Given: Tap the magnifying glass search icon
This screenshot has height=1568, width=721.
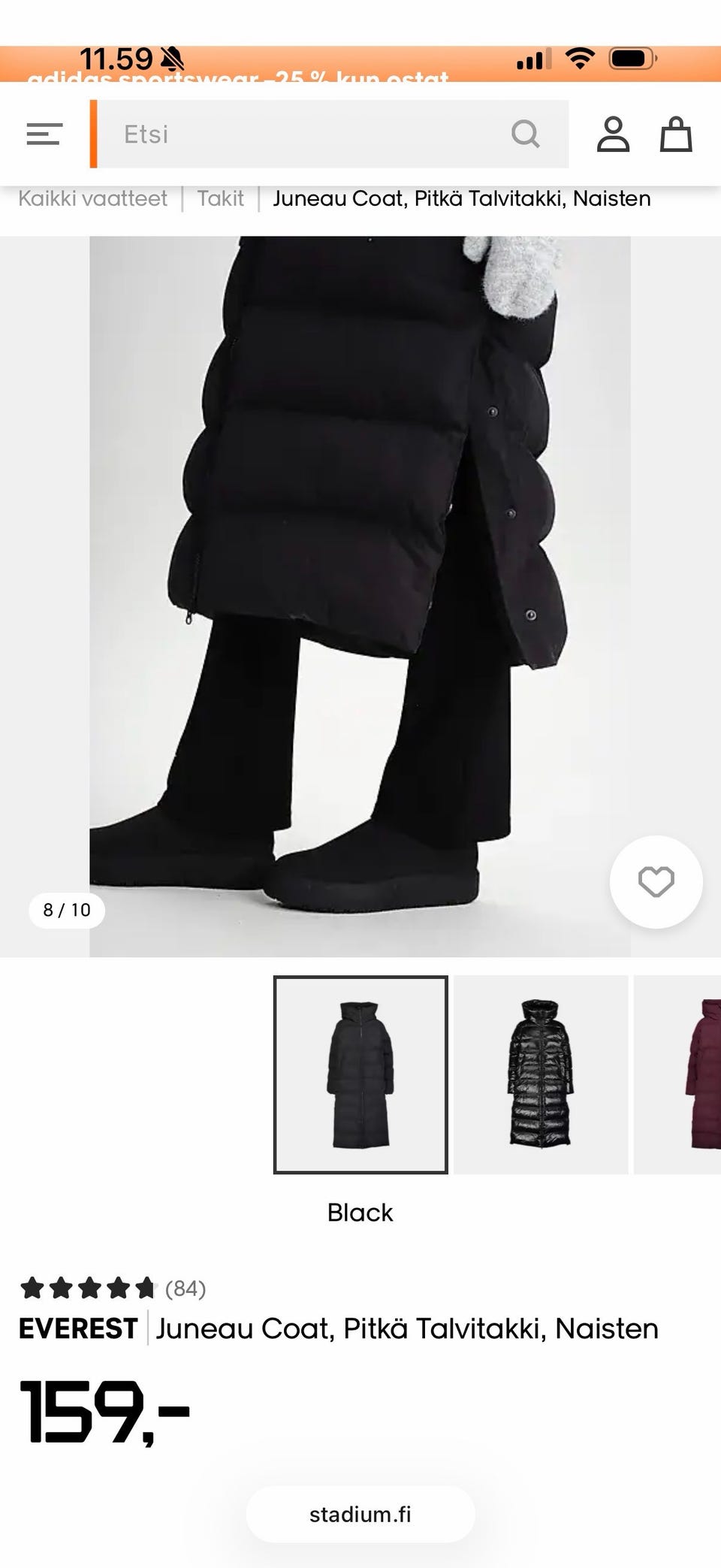Looking at the screenshot, I should (525, 134).
